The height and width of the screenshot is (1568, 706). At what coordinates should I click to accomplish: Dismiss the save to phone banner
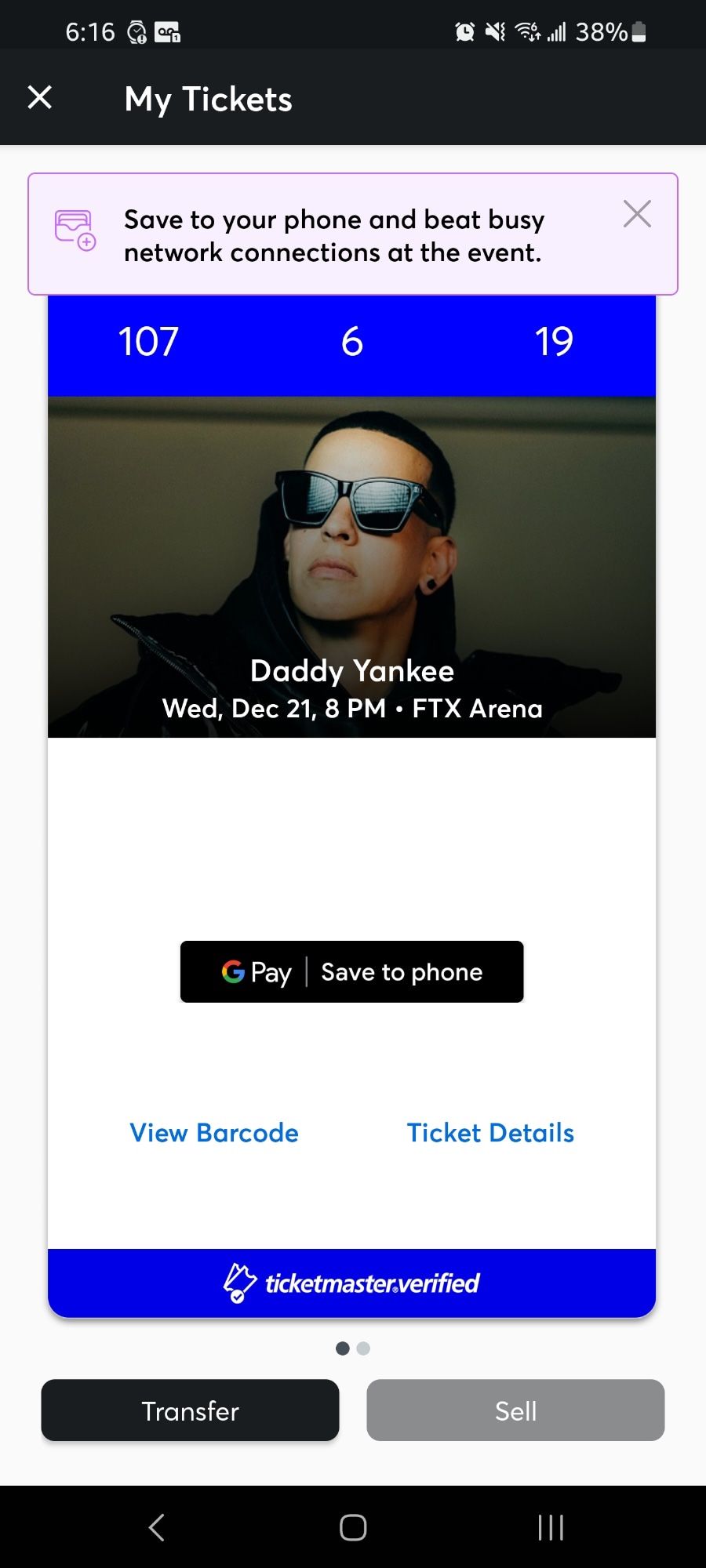pyautogui.click(x=636, y=213)
